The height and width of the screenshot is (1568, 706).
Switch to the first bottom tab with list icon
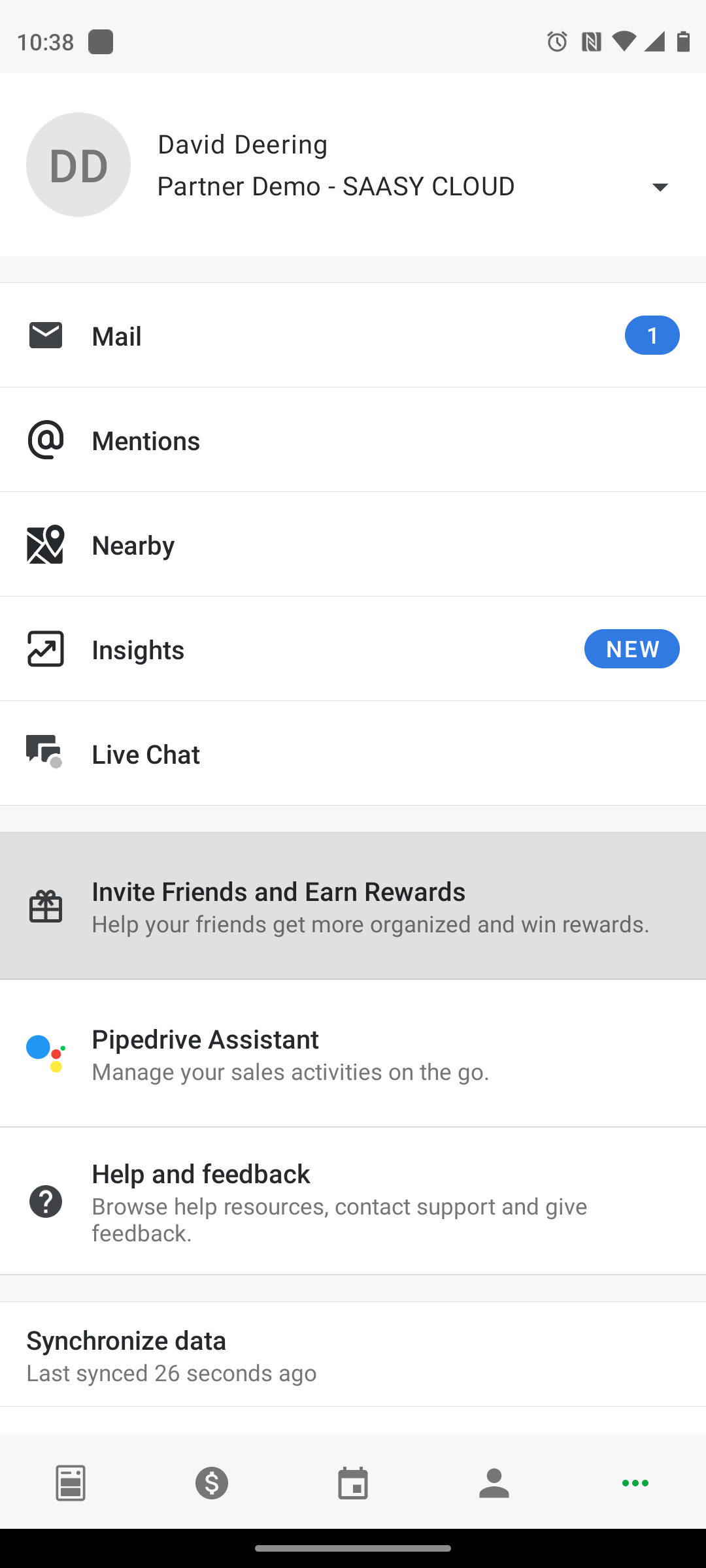(71, 1483)
